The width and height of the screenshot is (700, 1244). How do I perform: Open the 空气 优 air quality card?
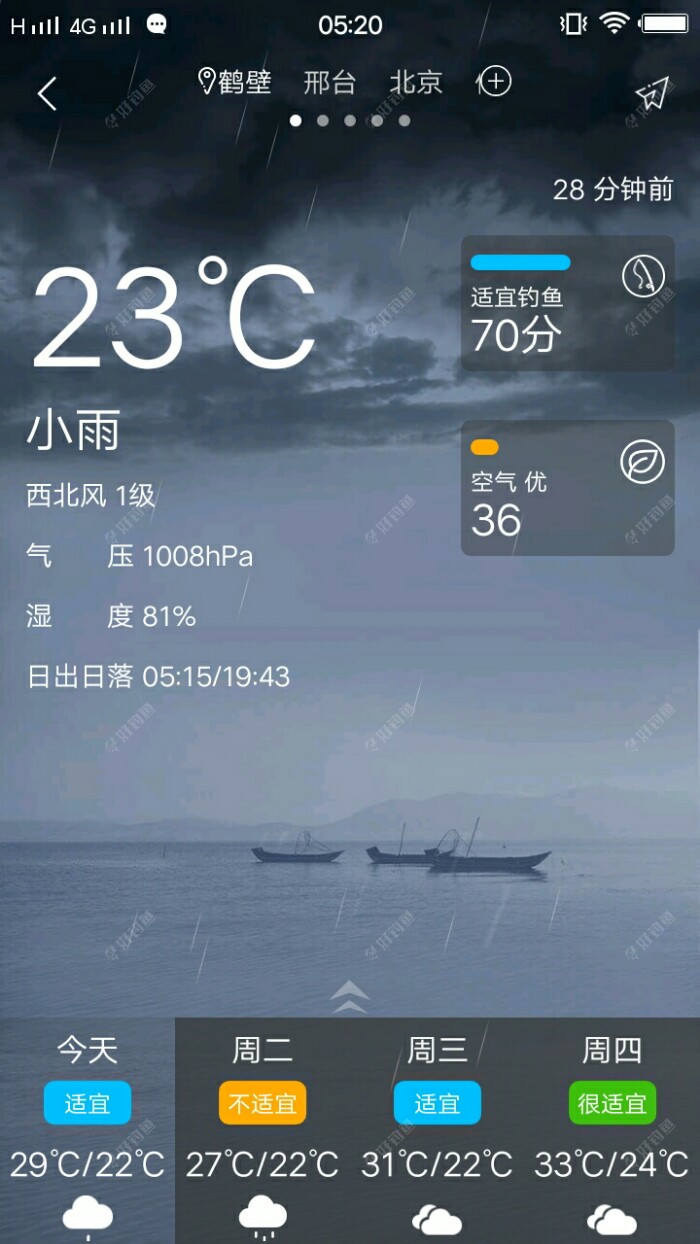coord(567,488)
